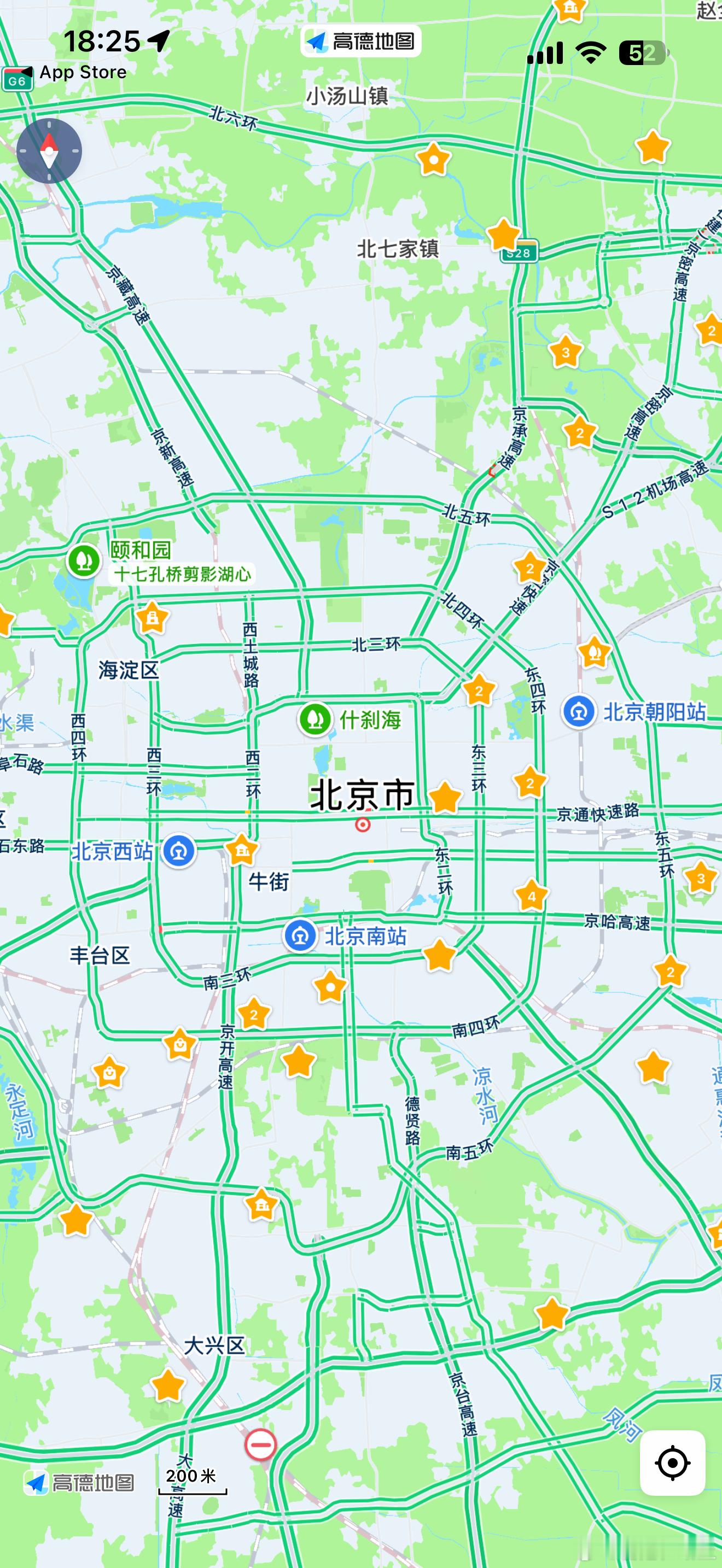The image size is (722, 1568).
Task: Return to App Store via status bar
Action: [82, 72]
